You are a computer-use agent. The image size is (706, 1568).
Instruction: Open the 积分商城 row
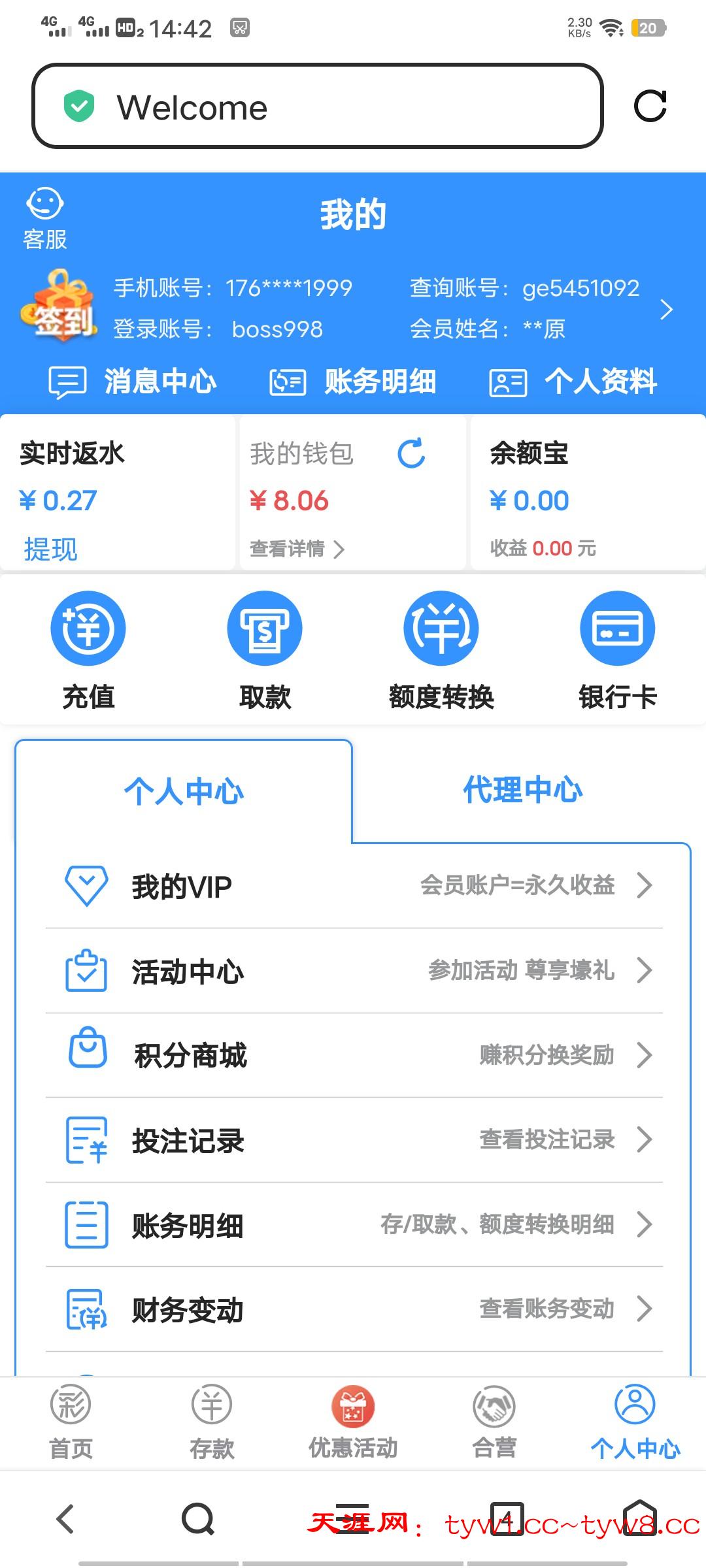pos(353,1055)
